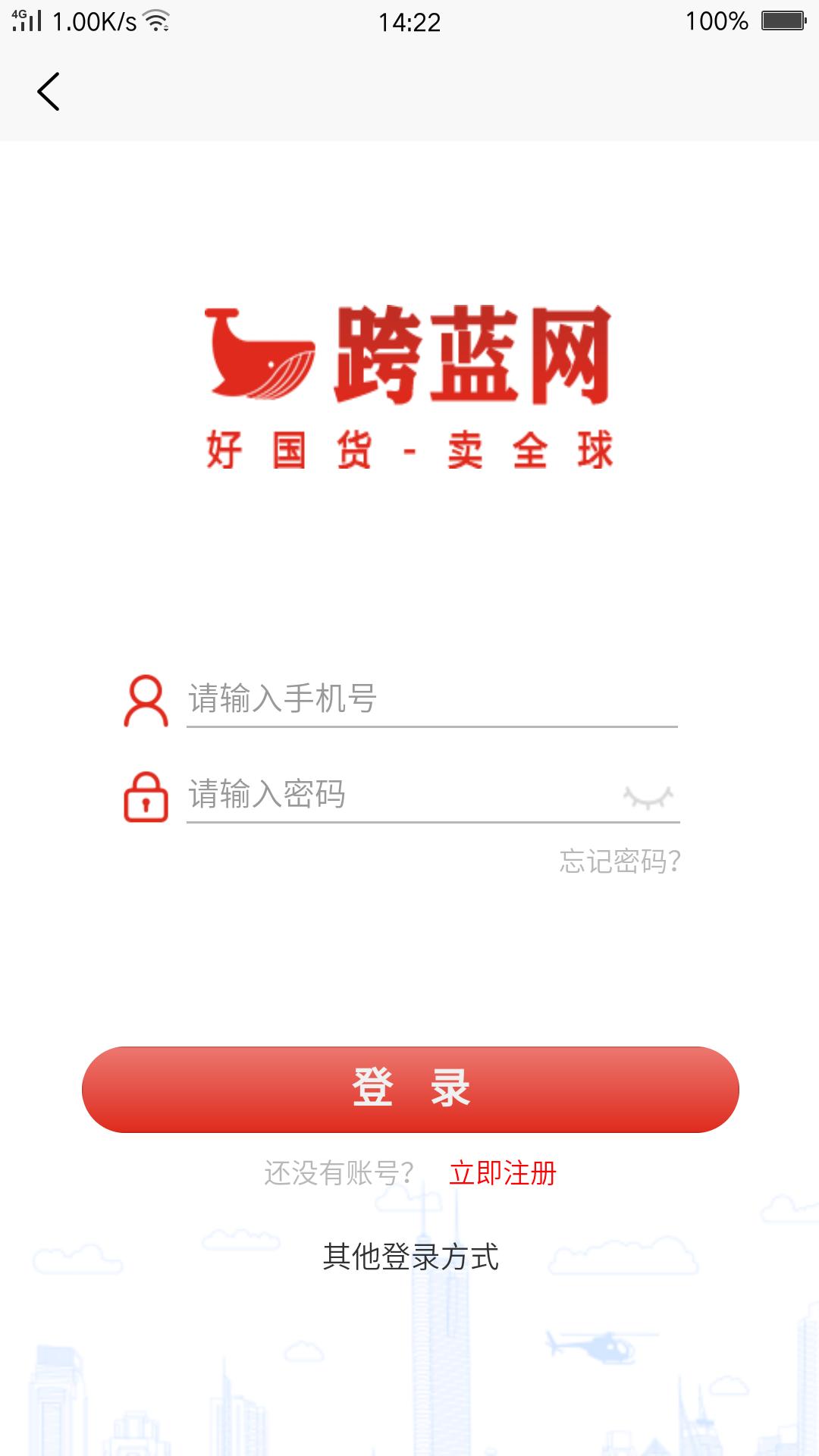Tap the phone number input field
Viewport: 819px width, 1456px height.
click(x=431, y=698)
